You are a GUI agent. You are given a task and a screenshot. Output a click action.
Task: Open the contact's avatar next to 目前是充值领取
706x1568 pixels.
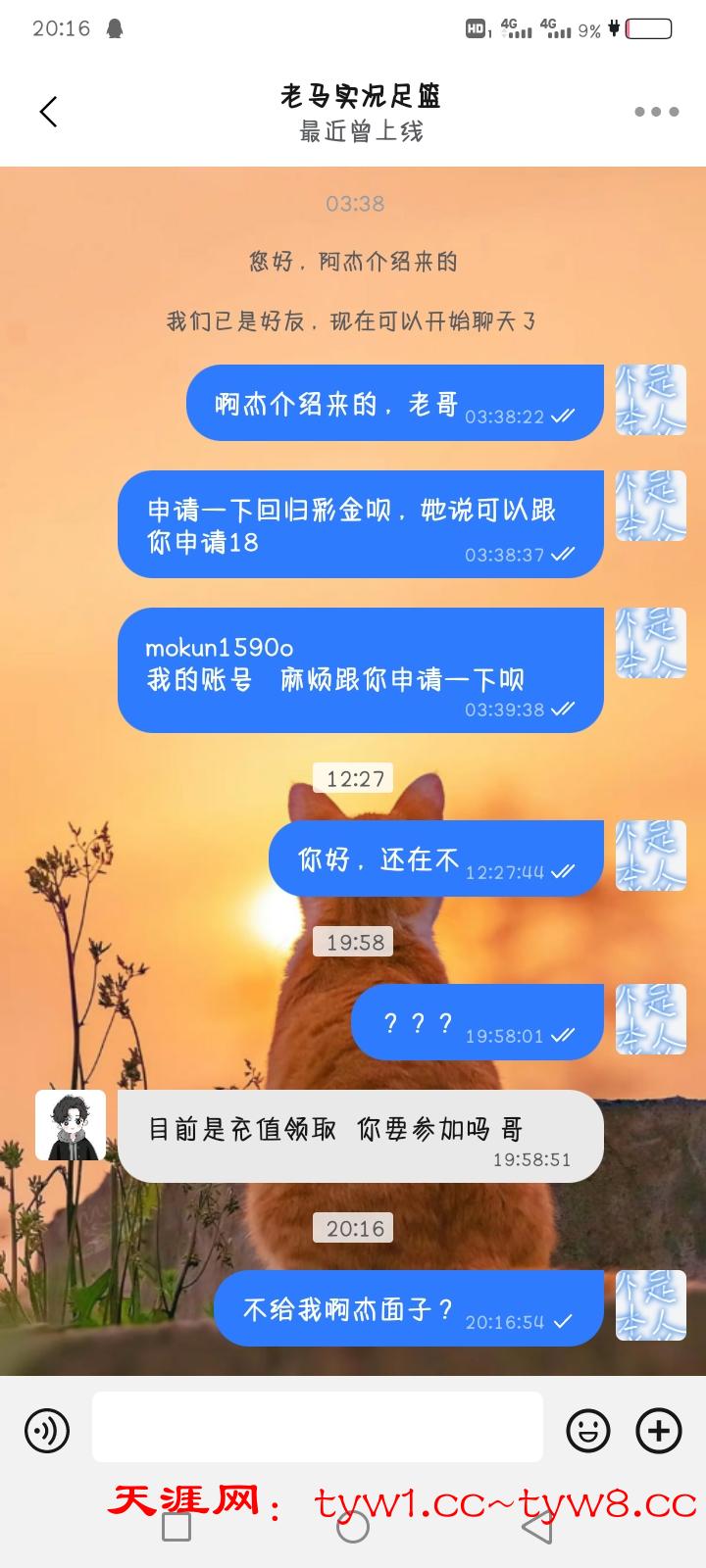click(x=71, y=1125)
